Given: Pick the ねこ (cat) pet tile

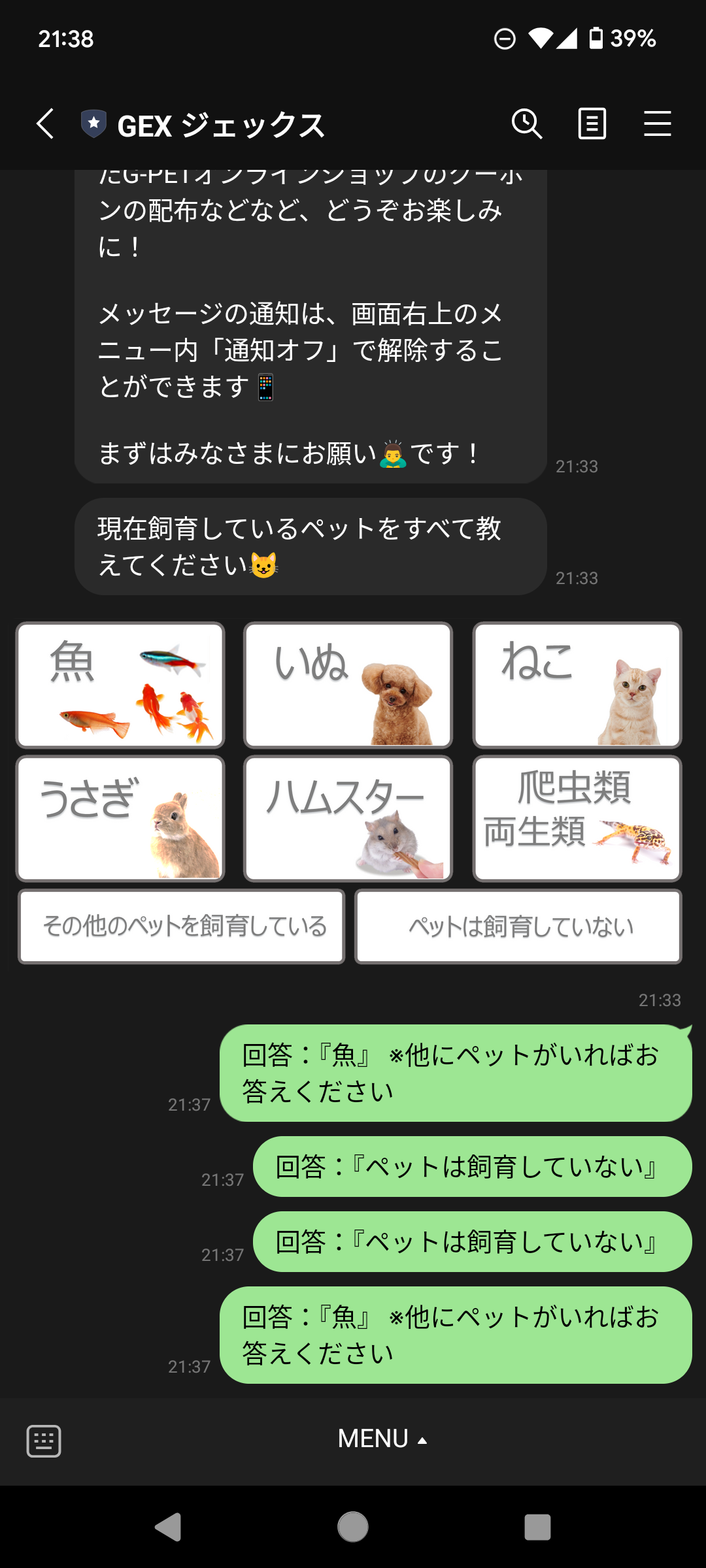Looking at the screenshot, I should pos(577,685).
